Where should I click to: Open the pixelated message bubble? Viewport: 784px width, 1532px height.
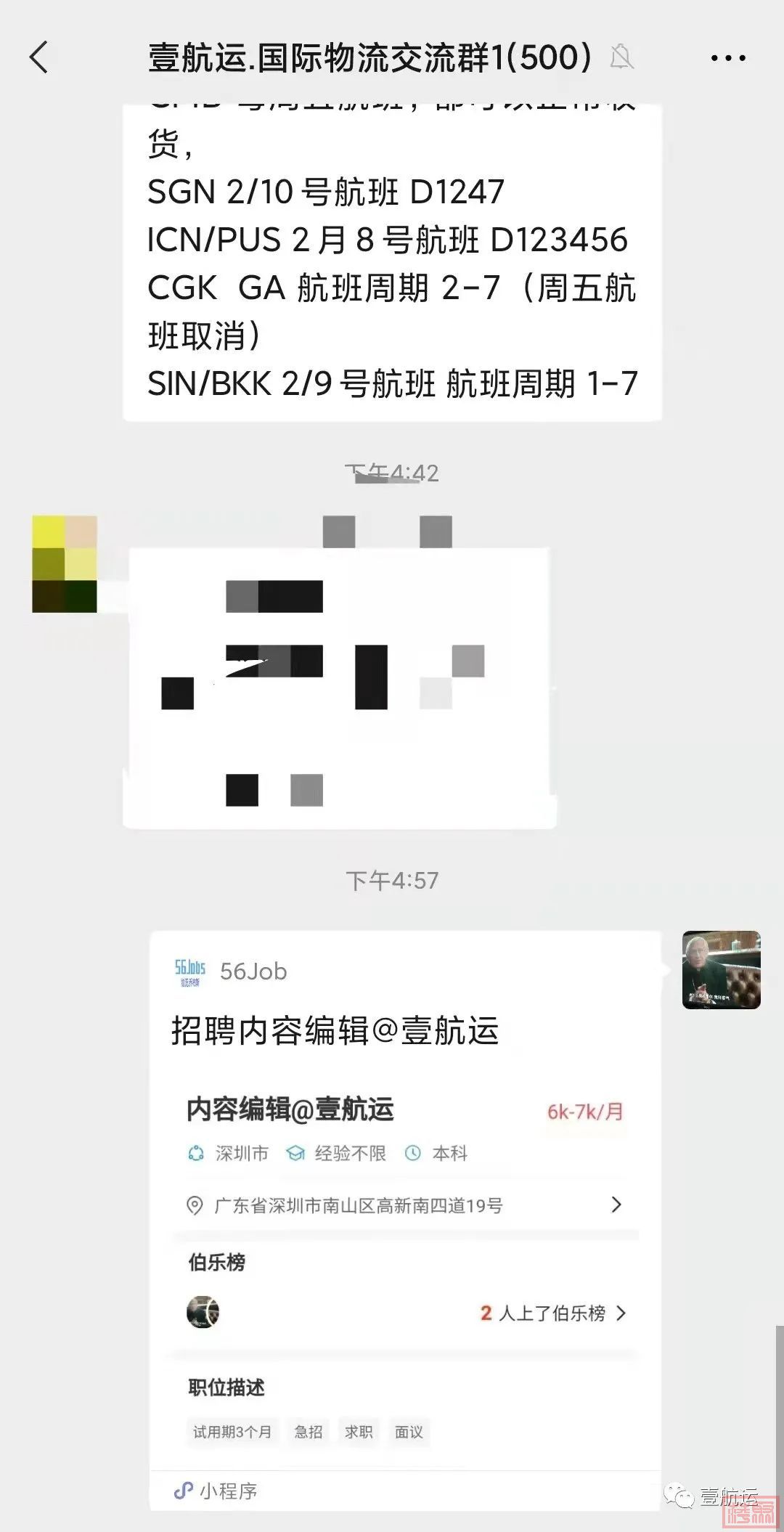pos(339,688)
